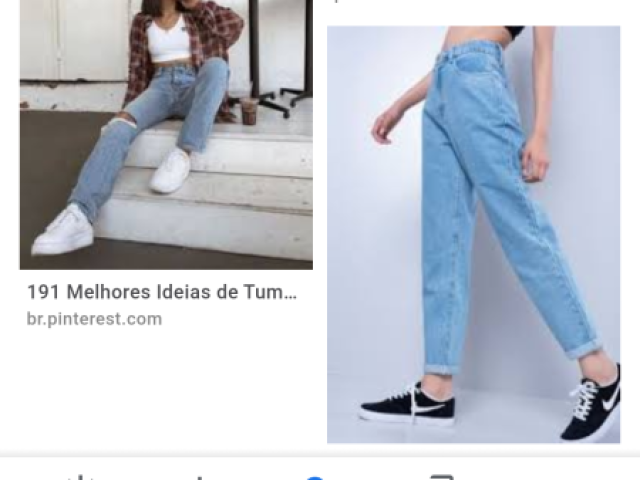The width and height of the screenshot is (640, 480).
Task: Open the '191 Melhores Ideias de Tum...' result
Action: pos(162,293)
